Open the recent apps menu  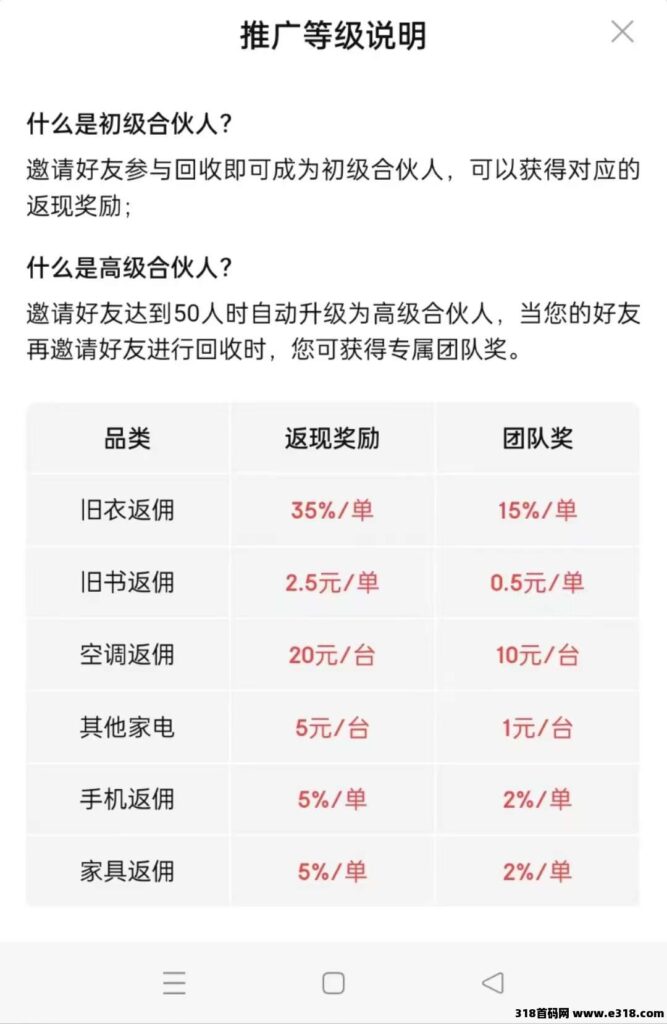174,983
